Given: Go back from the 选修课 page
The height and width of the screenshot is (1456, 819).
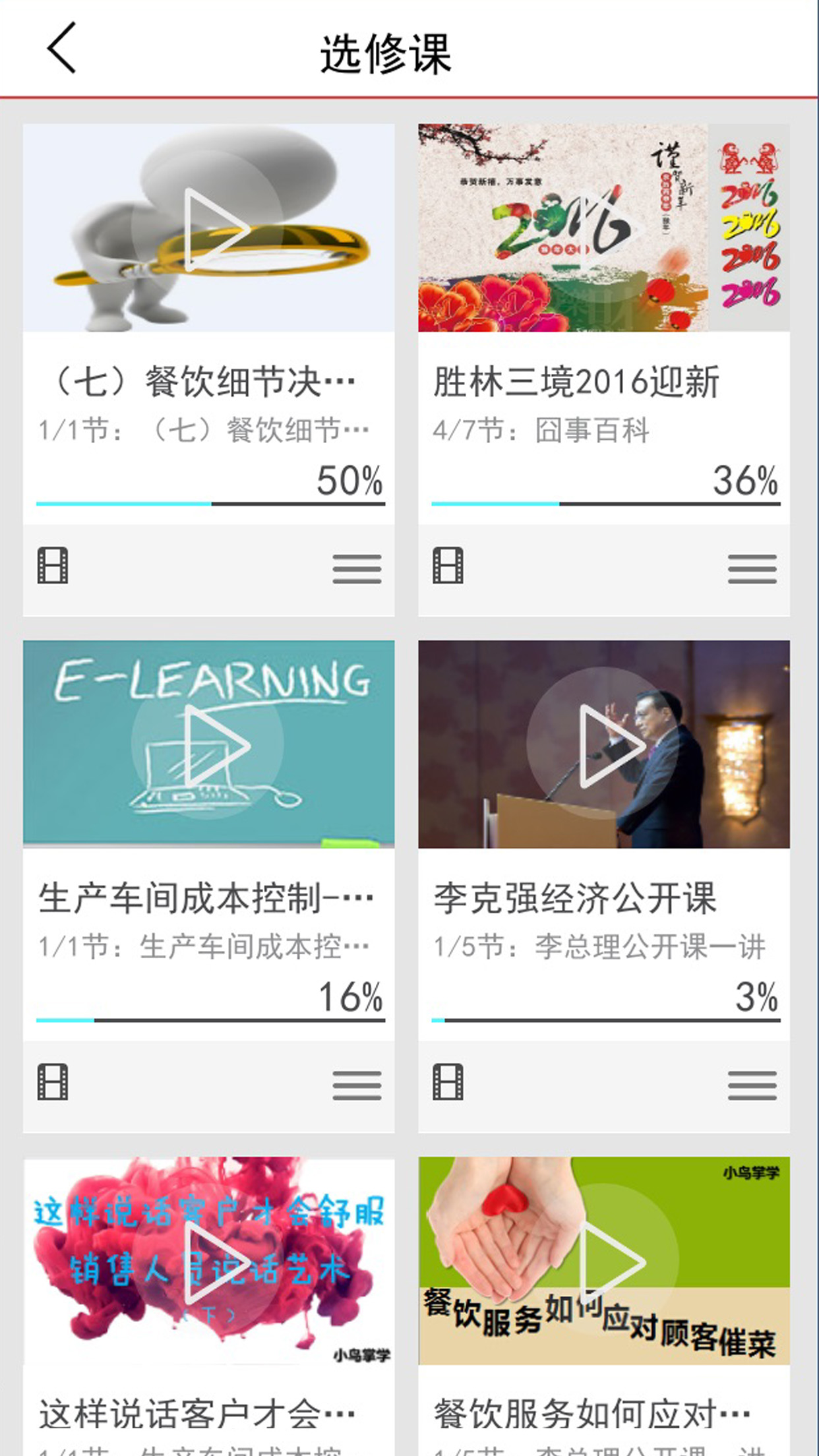Looking at the screenshot, I should click(61, 48).
